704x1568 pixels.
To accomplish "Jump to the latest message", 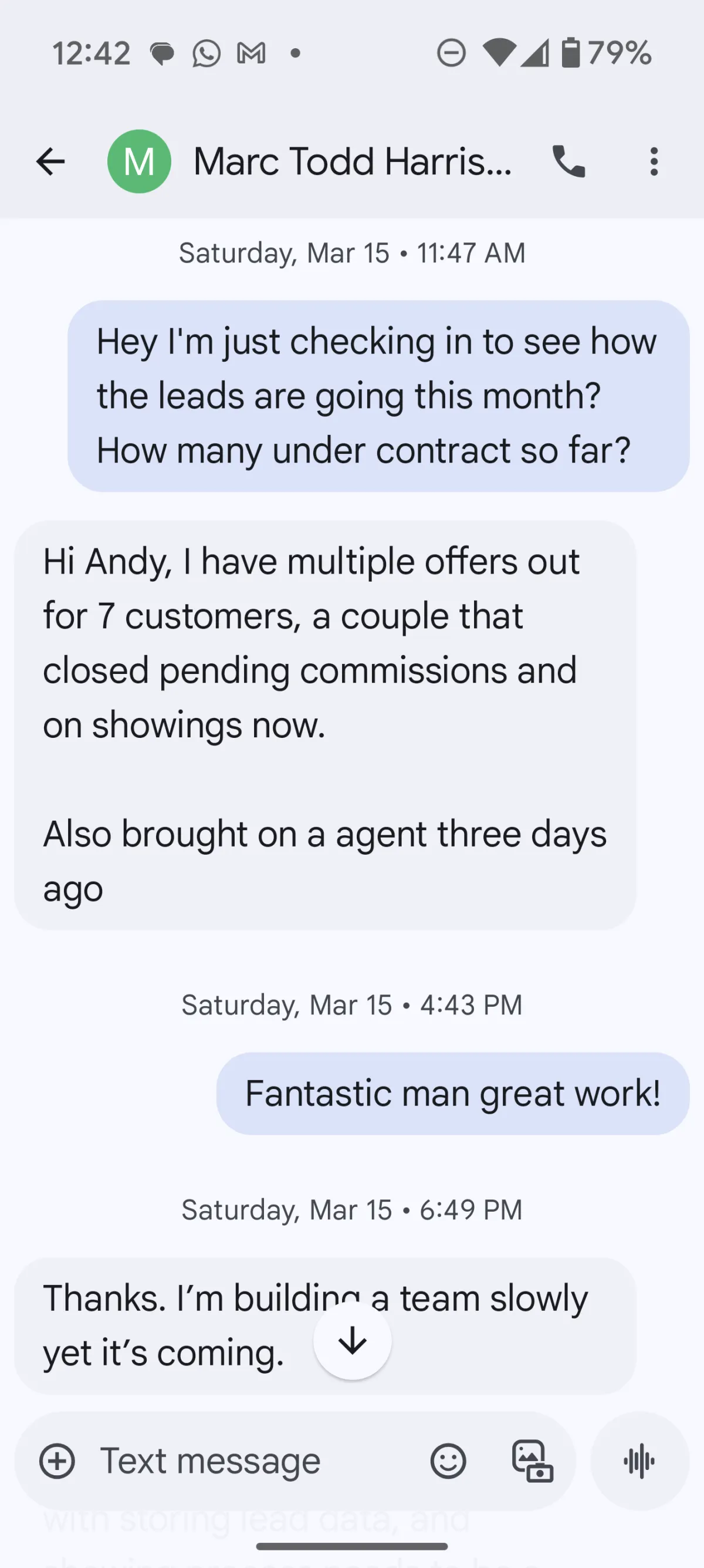I will click(x=353, y=1340).
